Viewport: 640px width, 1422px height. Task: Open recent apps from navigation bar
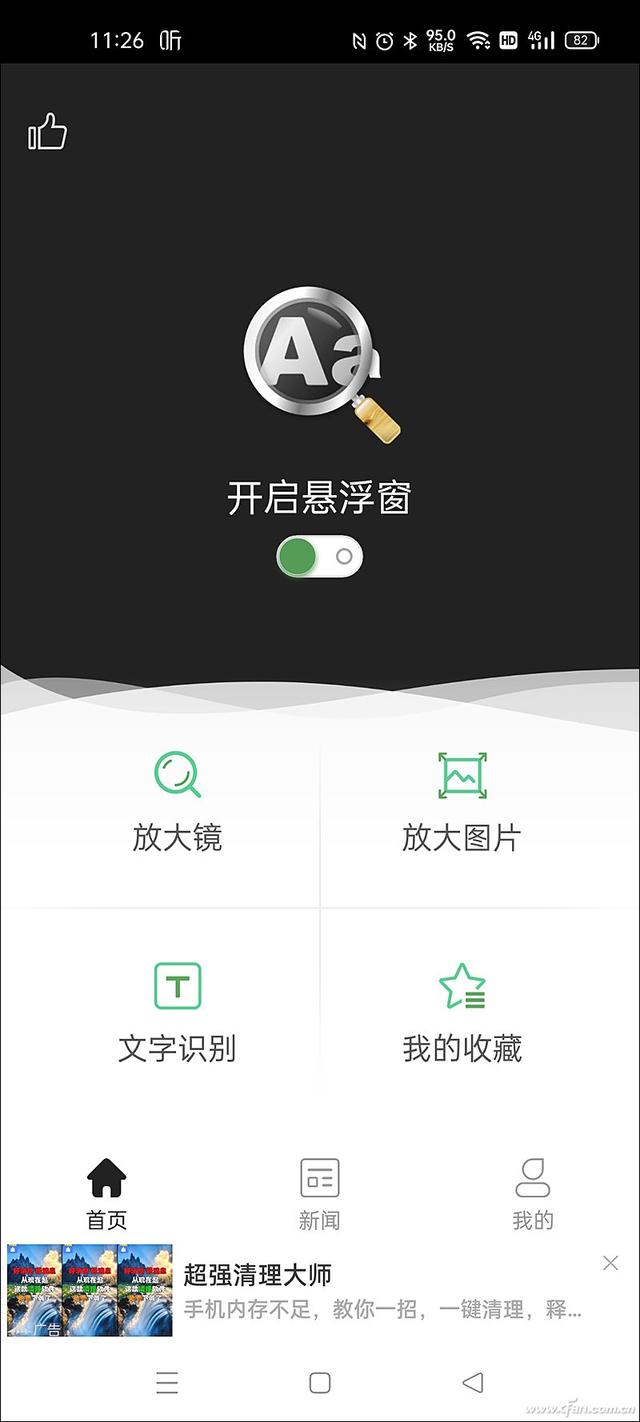(167, 1382)
